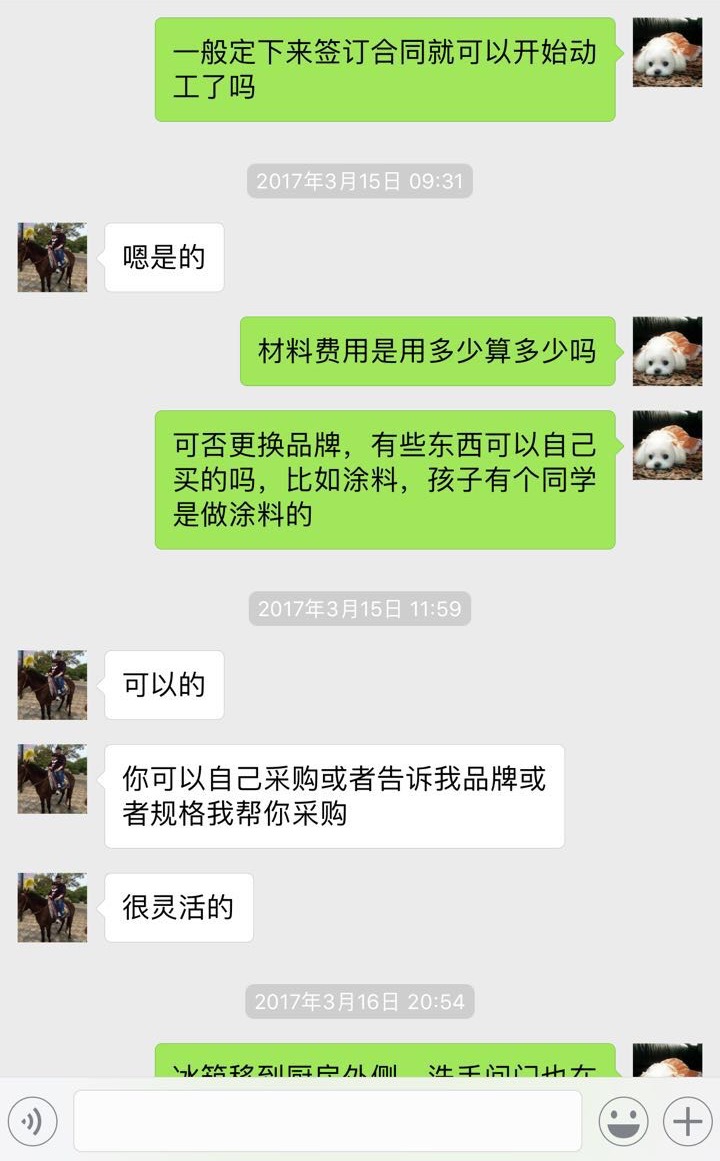Open the emoji sticker panel
720x1161 pixels.
click(623, 1122)
